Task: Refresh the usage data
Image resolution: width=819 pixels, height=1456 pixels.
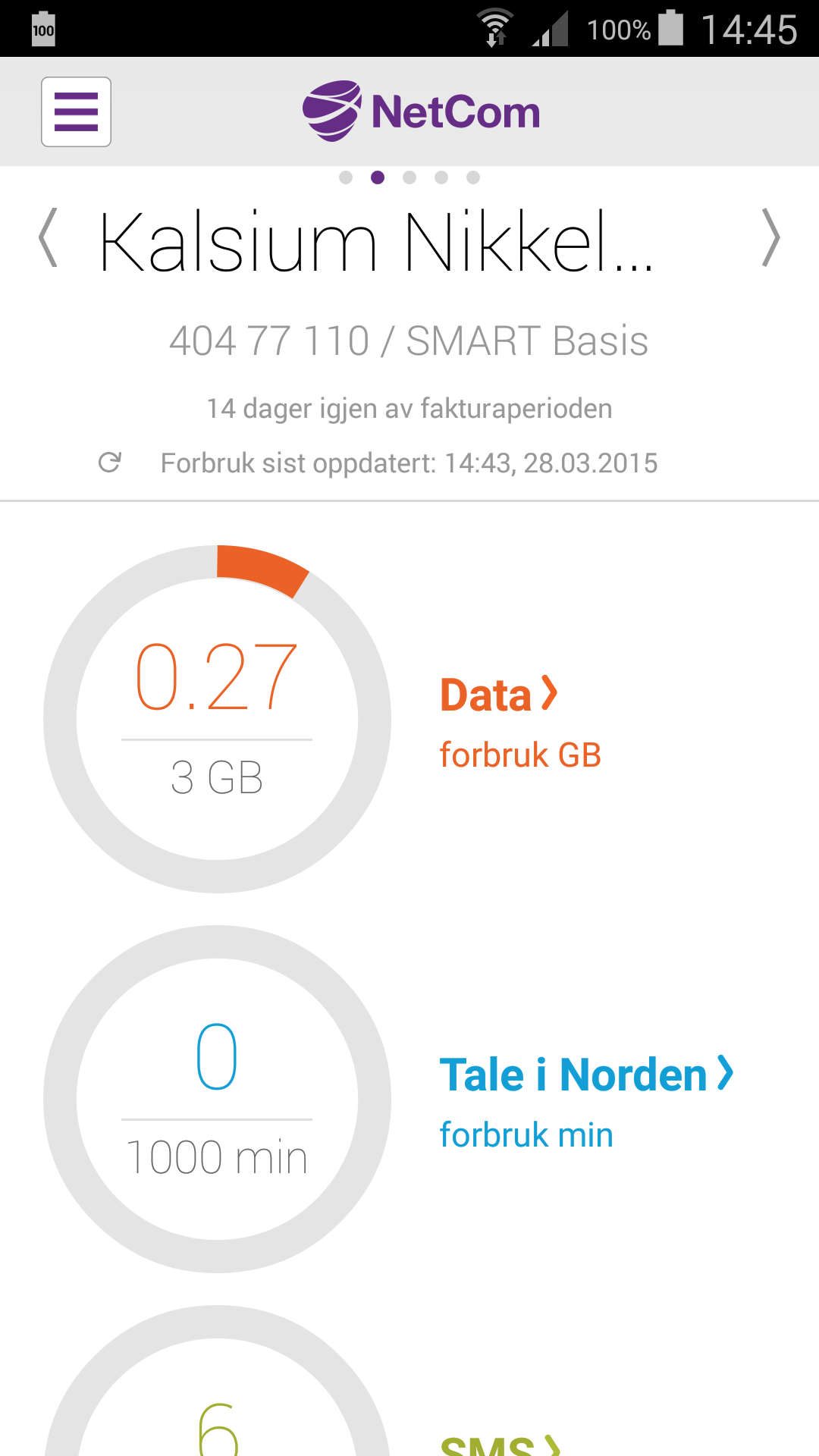Action: pyautogui.click(x=110, y=463)
